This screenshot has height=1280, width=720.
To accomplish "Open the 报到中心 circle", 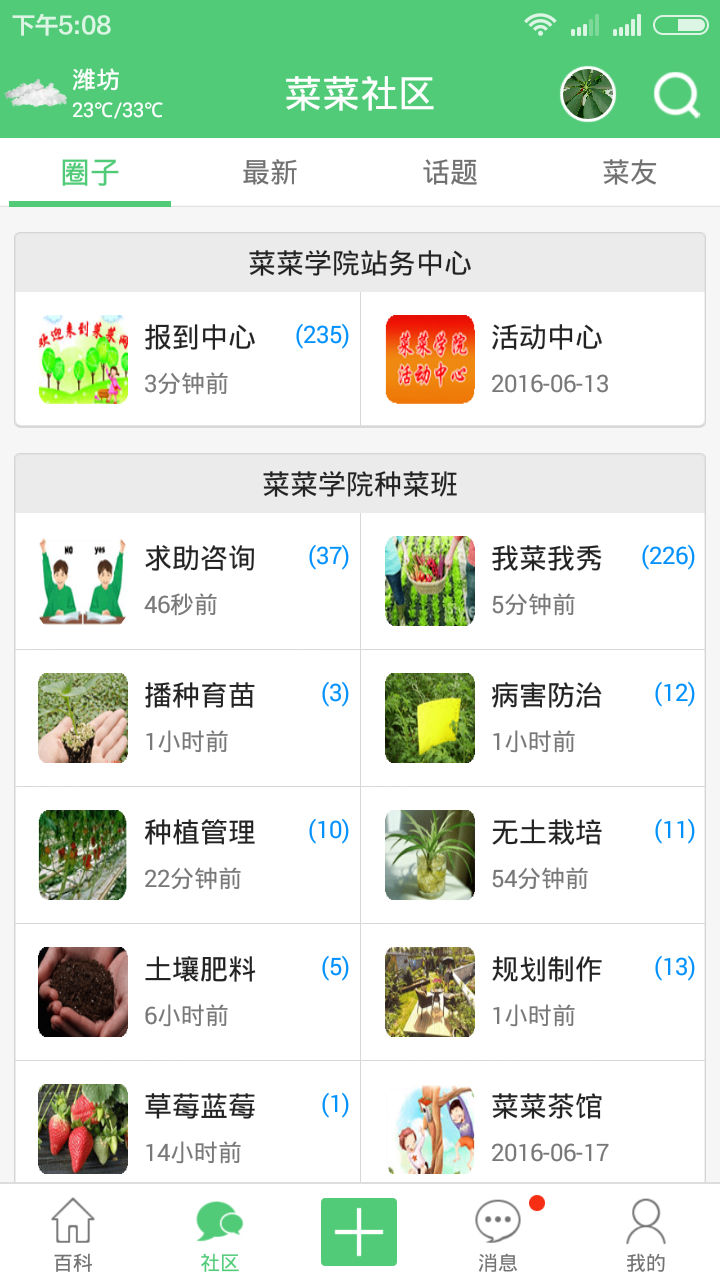I will click(x=188, y=359).
